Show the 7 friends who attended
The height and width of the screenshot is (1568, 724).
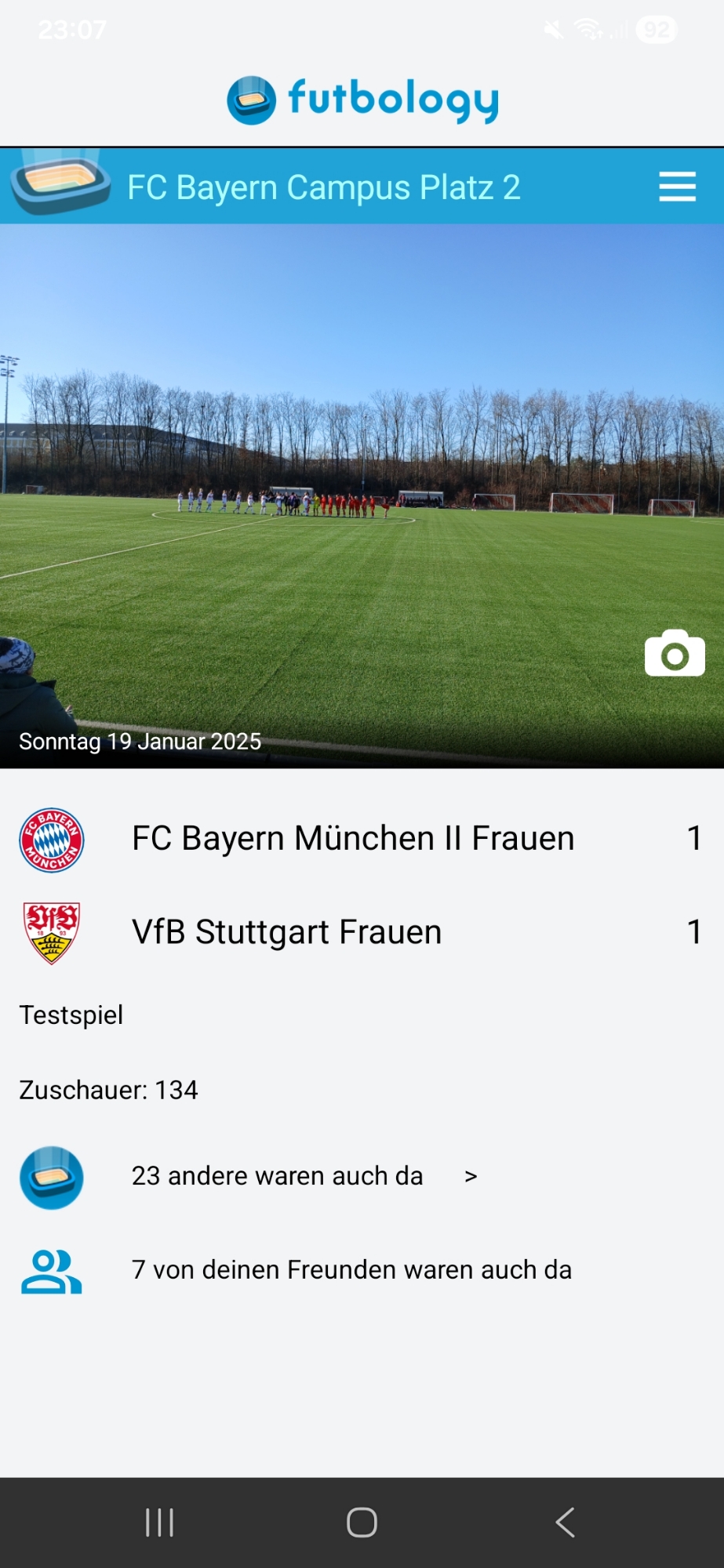(351, 1269)
